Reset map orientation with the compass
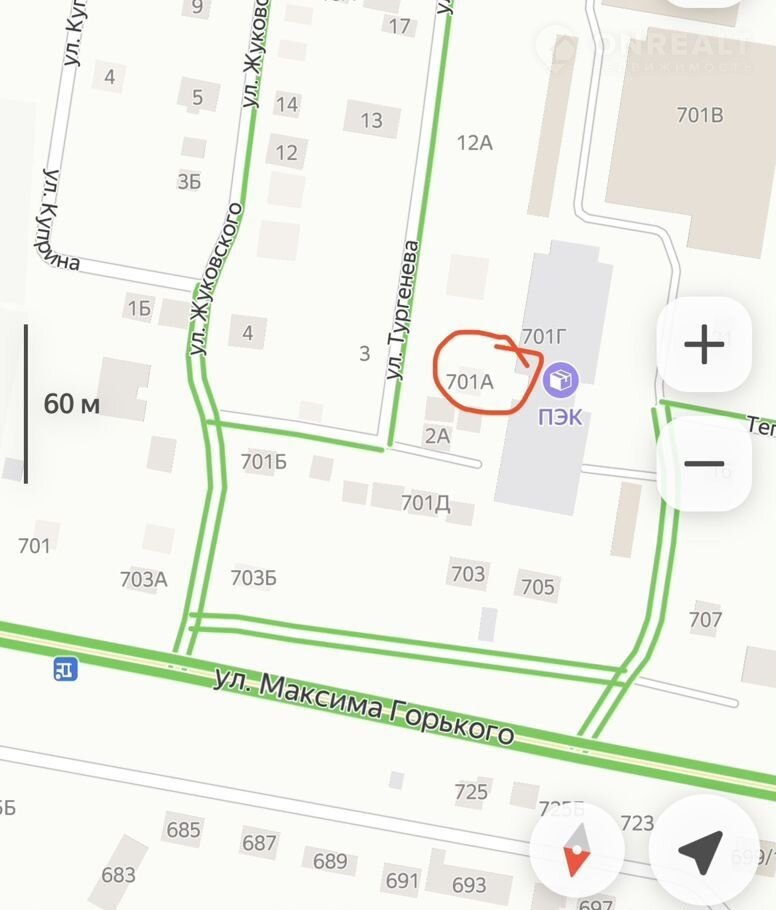Screen dimensions: 776x910 click(x=577, y=853)
